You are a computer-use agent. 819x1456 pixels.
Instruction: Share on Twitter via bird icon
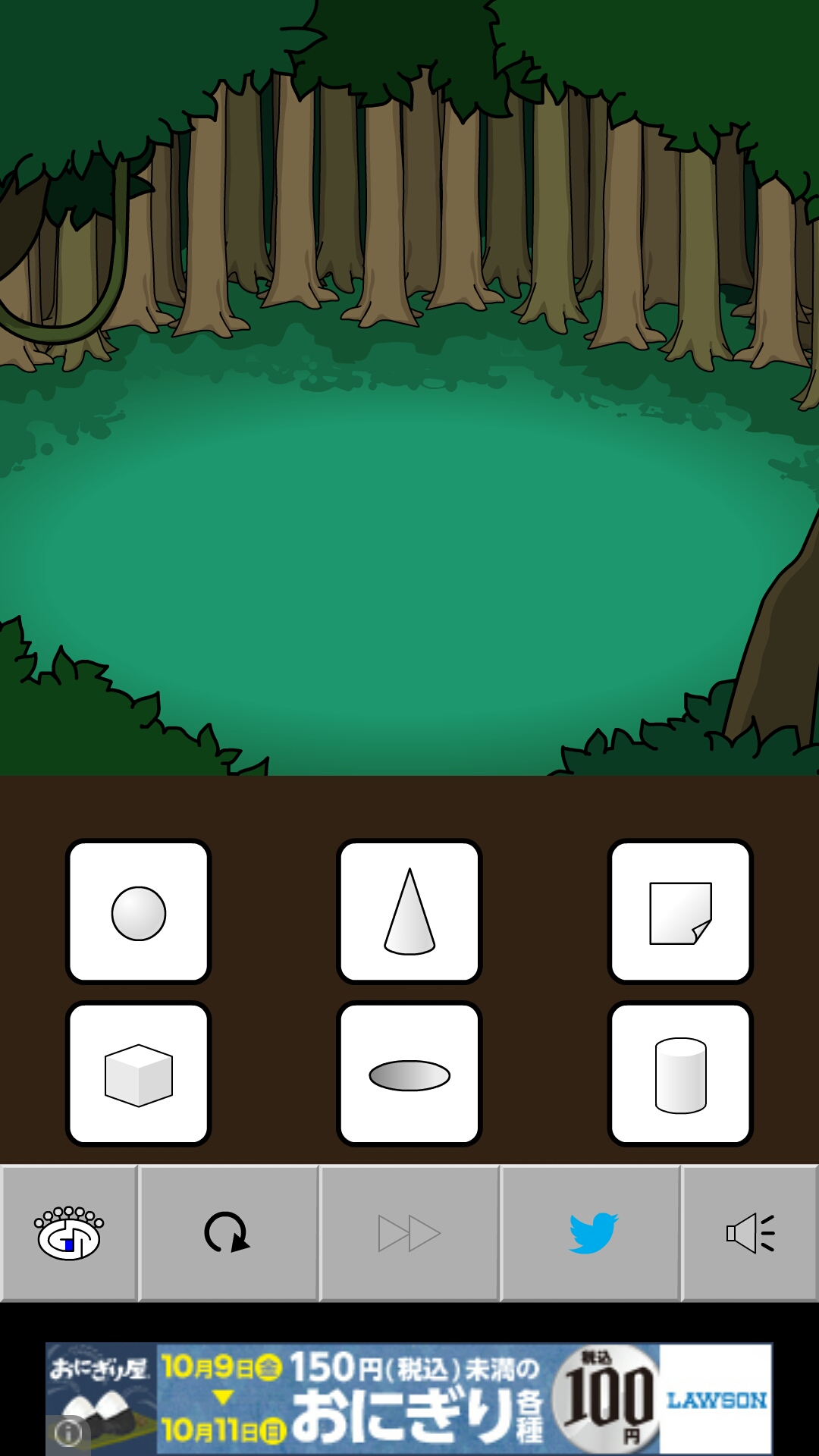[591, 1233]
